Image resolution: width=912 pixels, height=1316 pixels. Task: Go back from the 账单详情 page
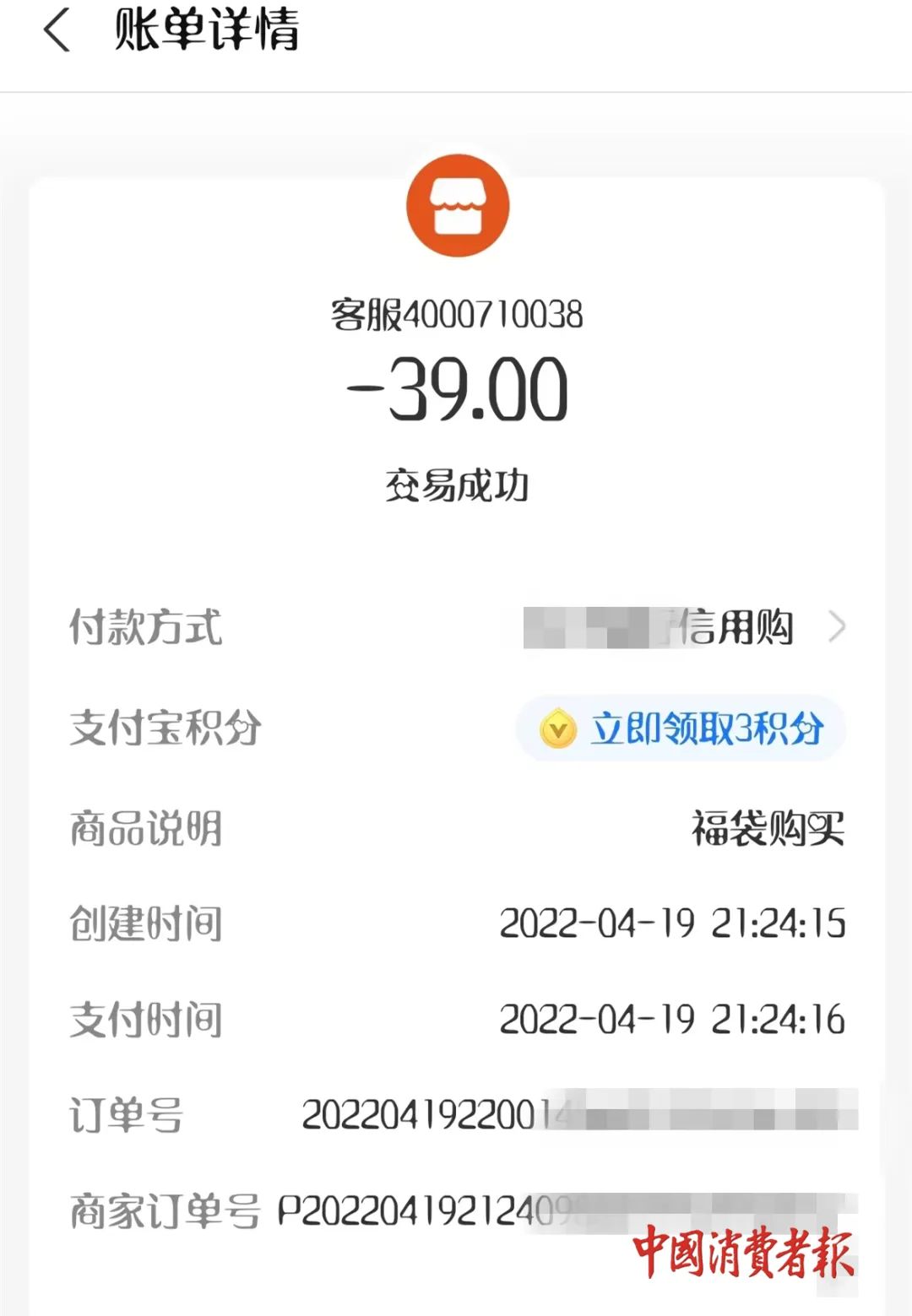point(57,32)
